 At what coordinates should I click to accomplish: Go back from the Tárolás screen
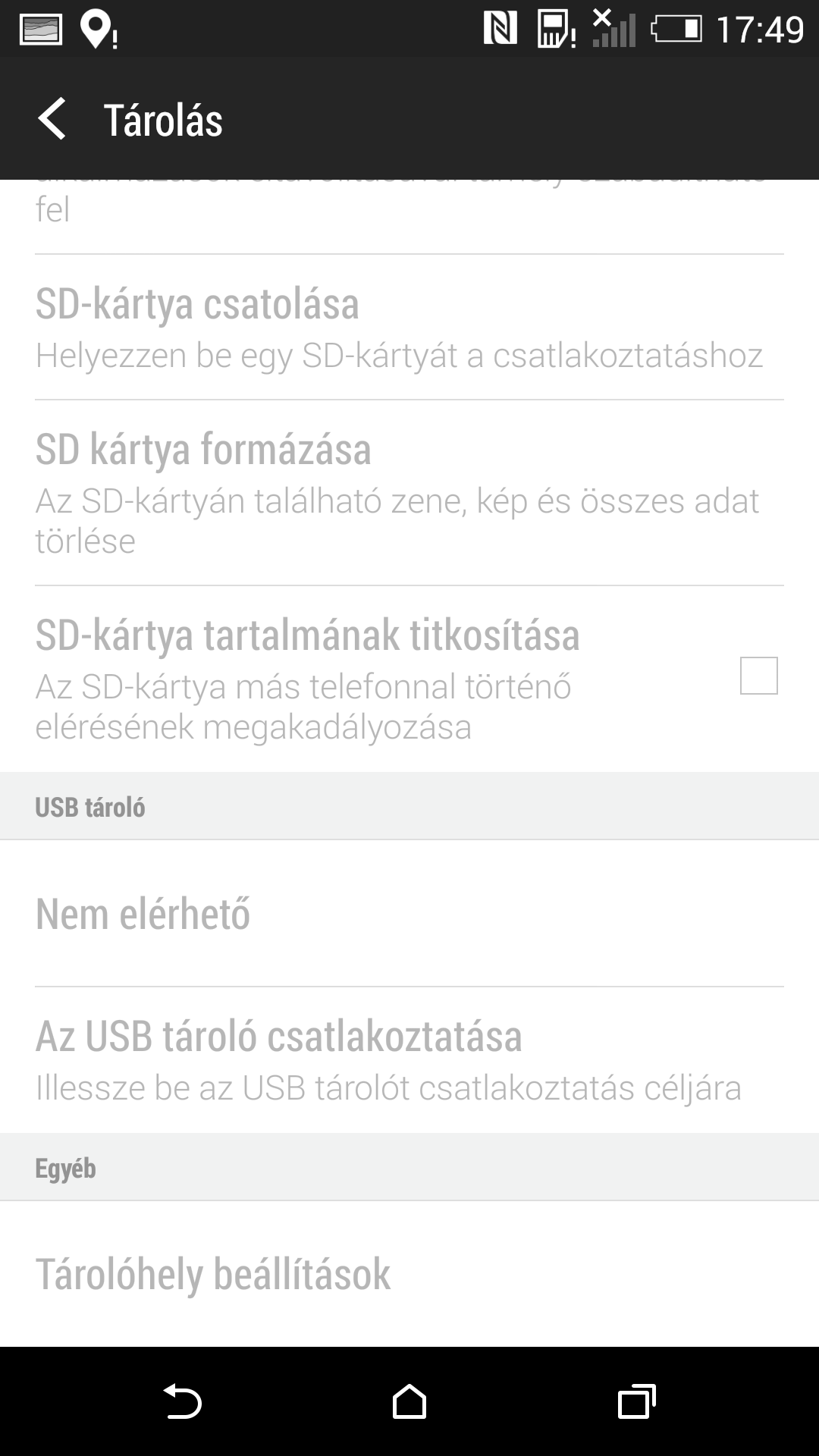(x=53, y=119)
